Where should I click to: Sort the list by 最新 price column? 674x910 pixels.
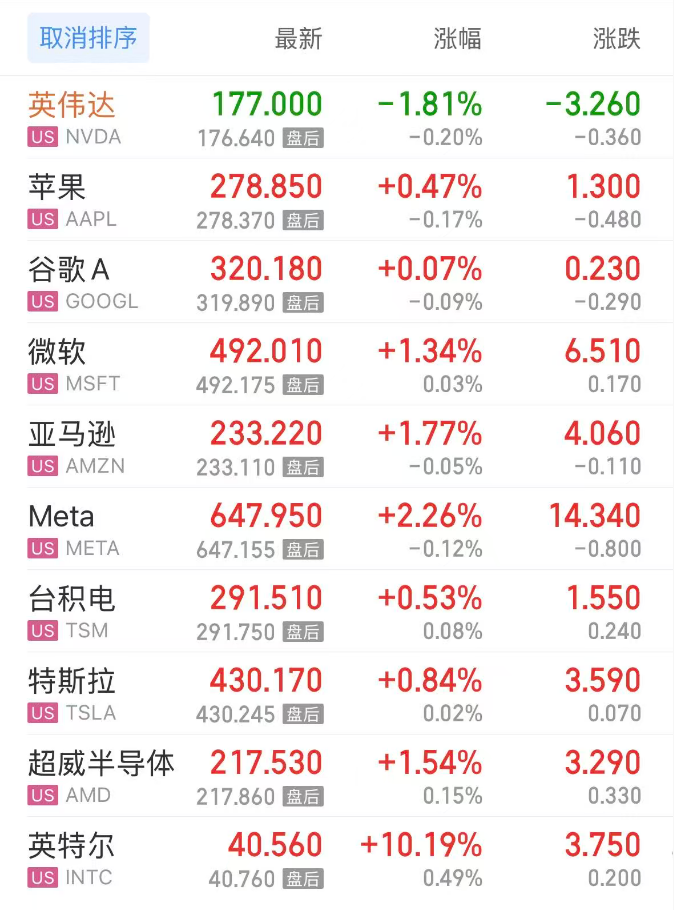click(x=298, y=39)
